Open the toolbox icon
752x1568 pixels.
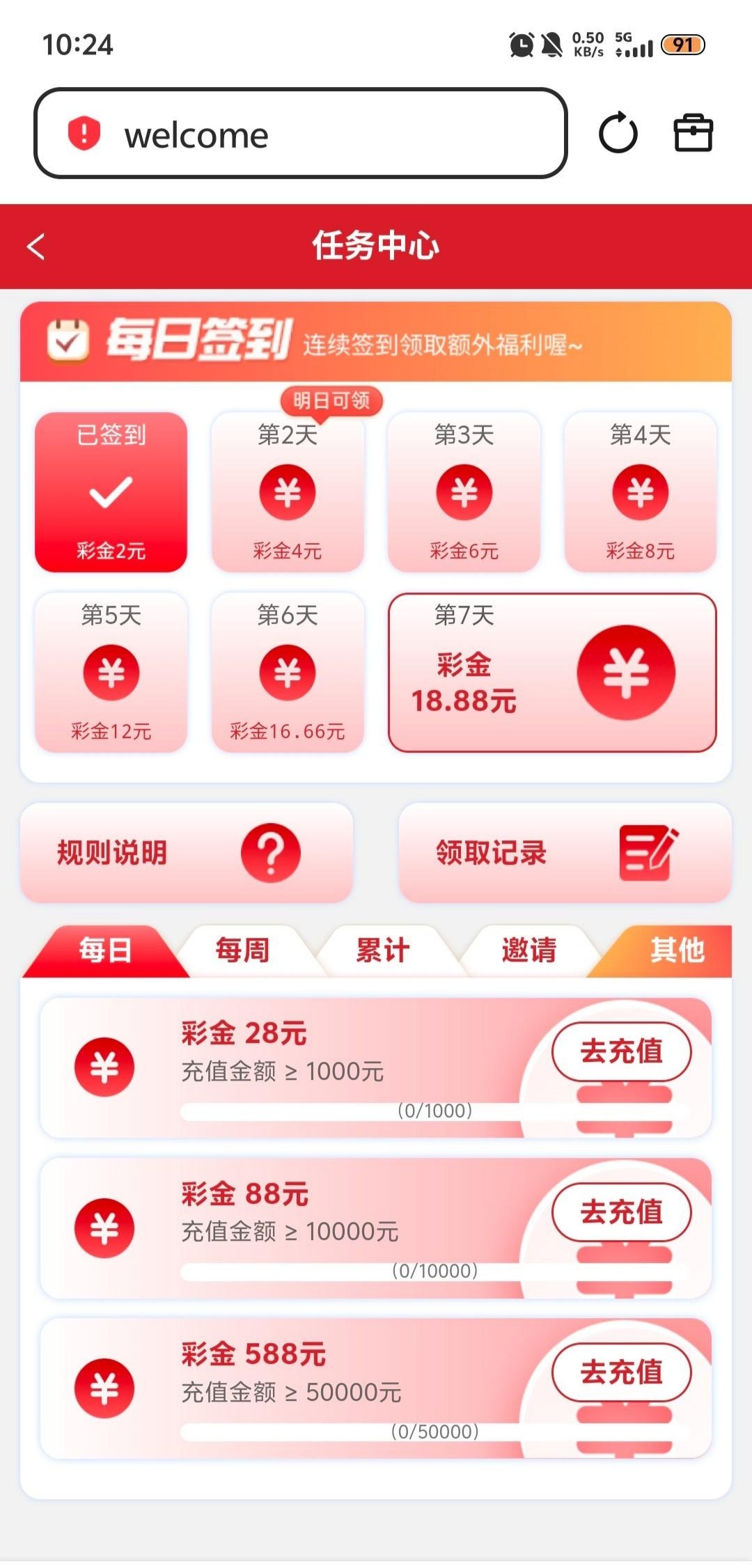coord(693,133)
